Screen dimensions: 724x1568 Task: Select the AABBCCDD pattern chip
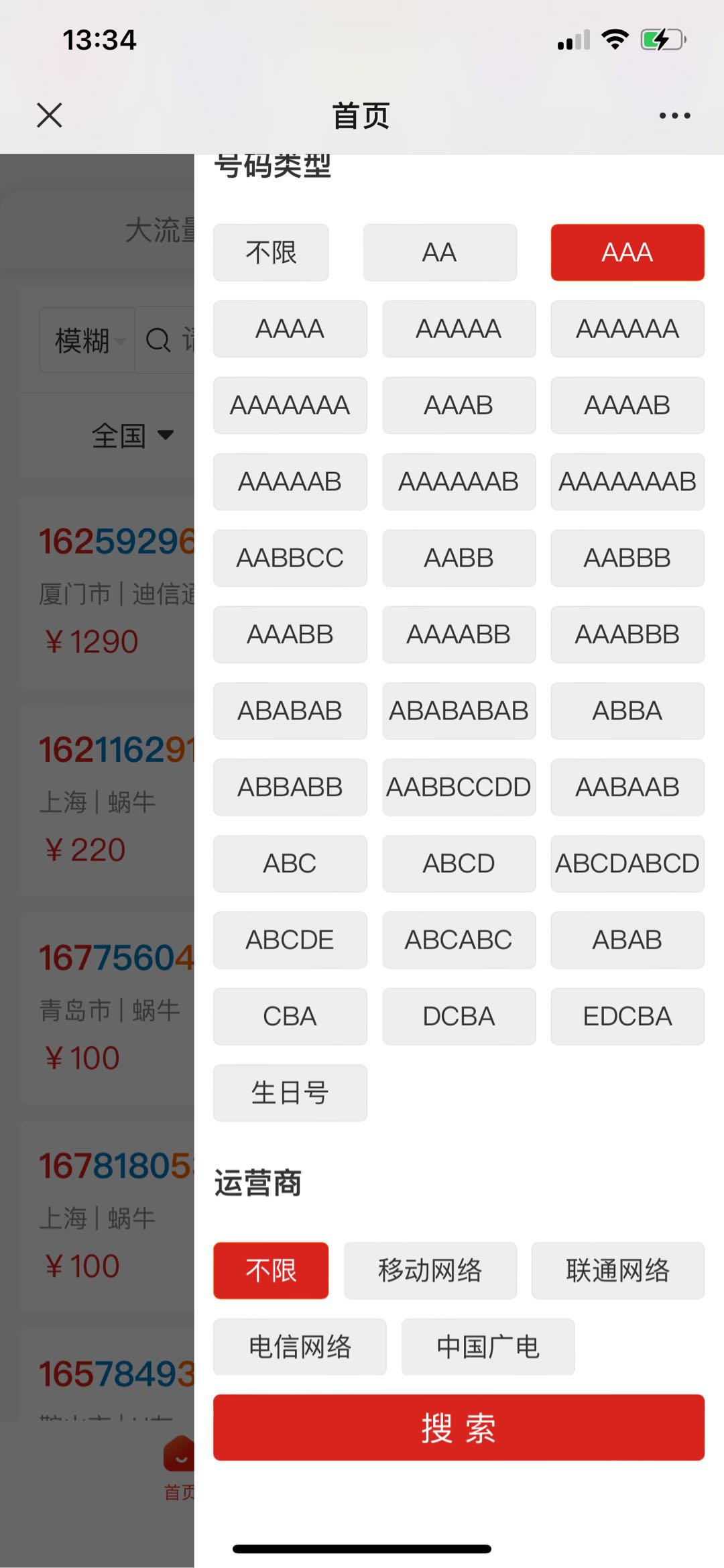[459, 787]
